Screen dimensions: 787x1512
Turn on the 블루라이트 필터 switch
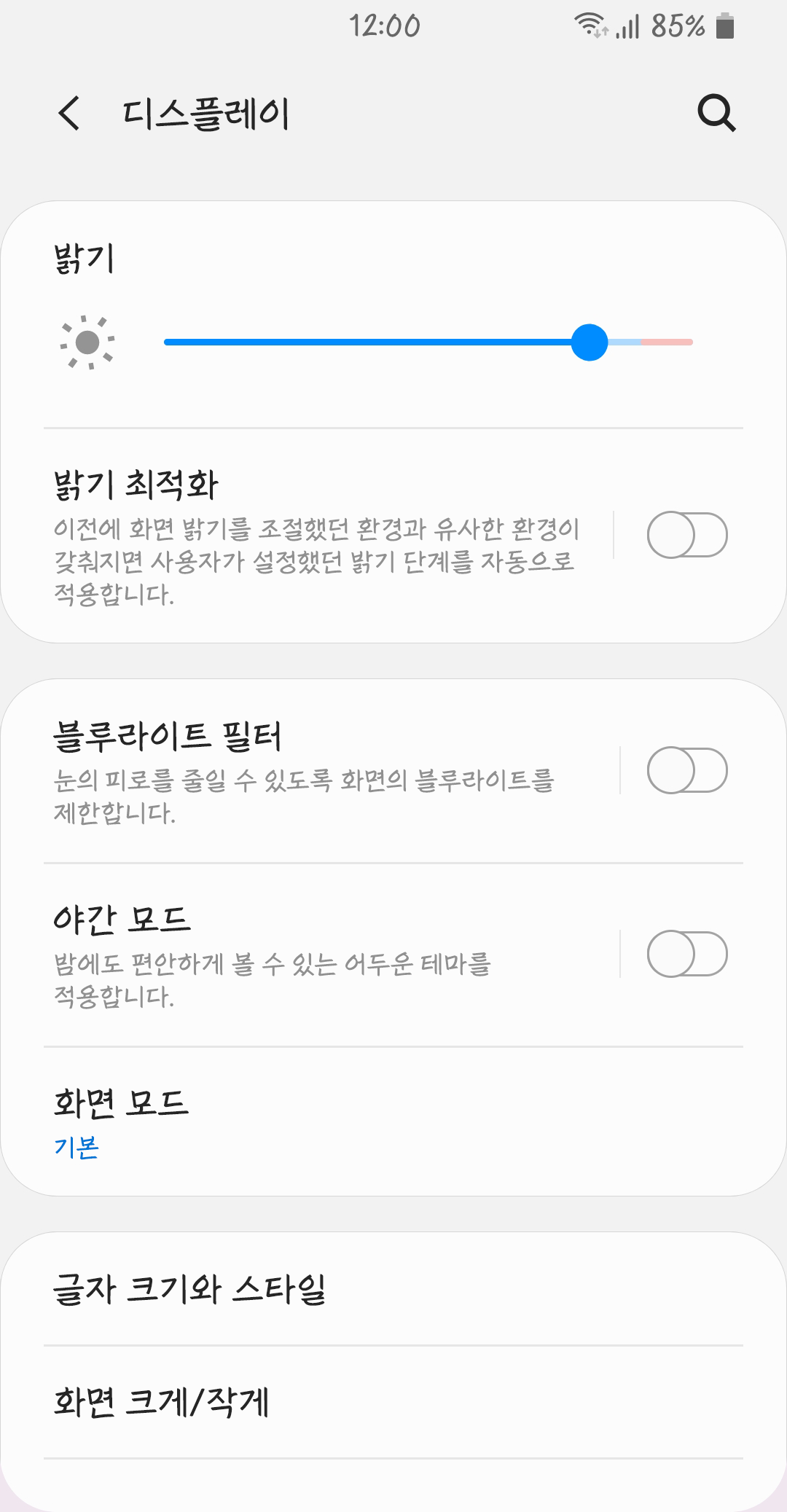(686, 770)
